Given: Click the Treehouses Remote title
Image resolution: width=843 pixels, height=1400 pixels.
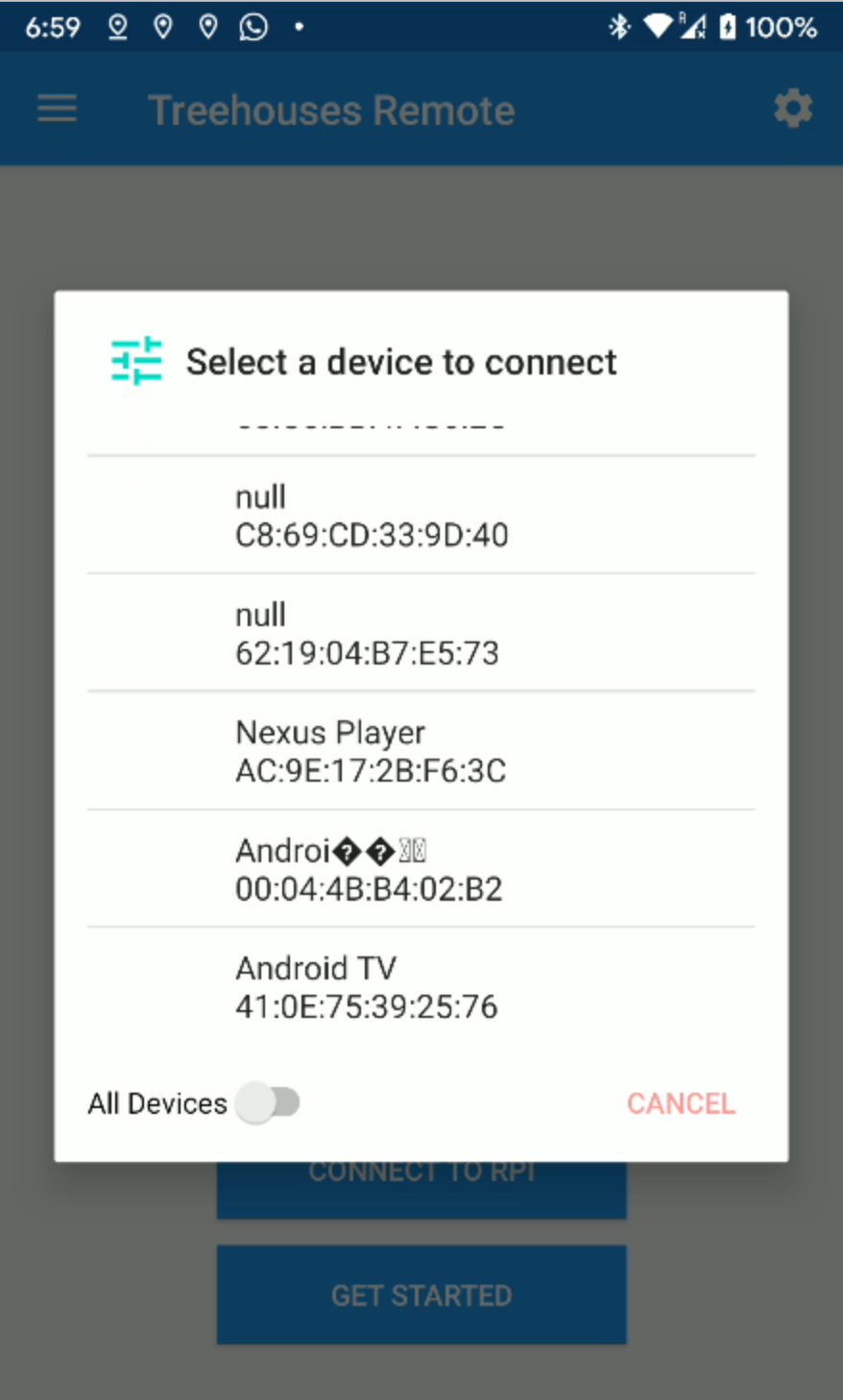Looking at the screenshot, I should pos(331,109).
